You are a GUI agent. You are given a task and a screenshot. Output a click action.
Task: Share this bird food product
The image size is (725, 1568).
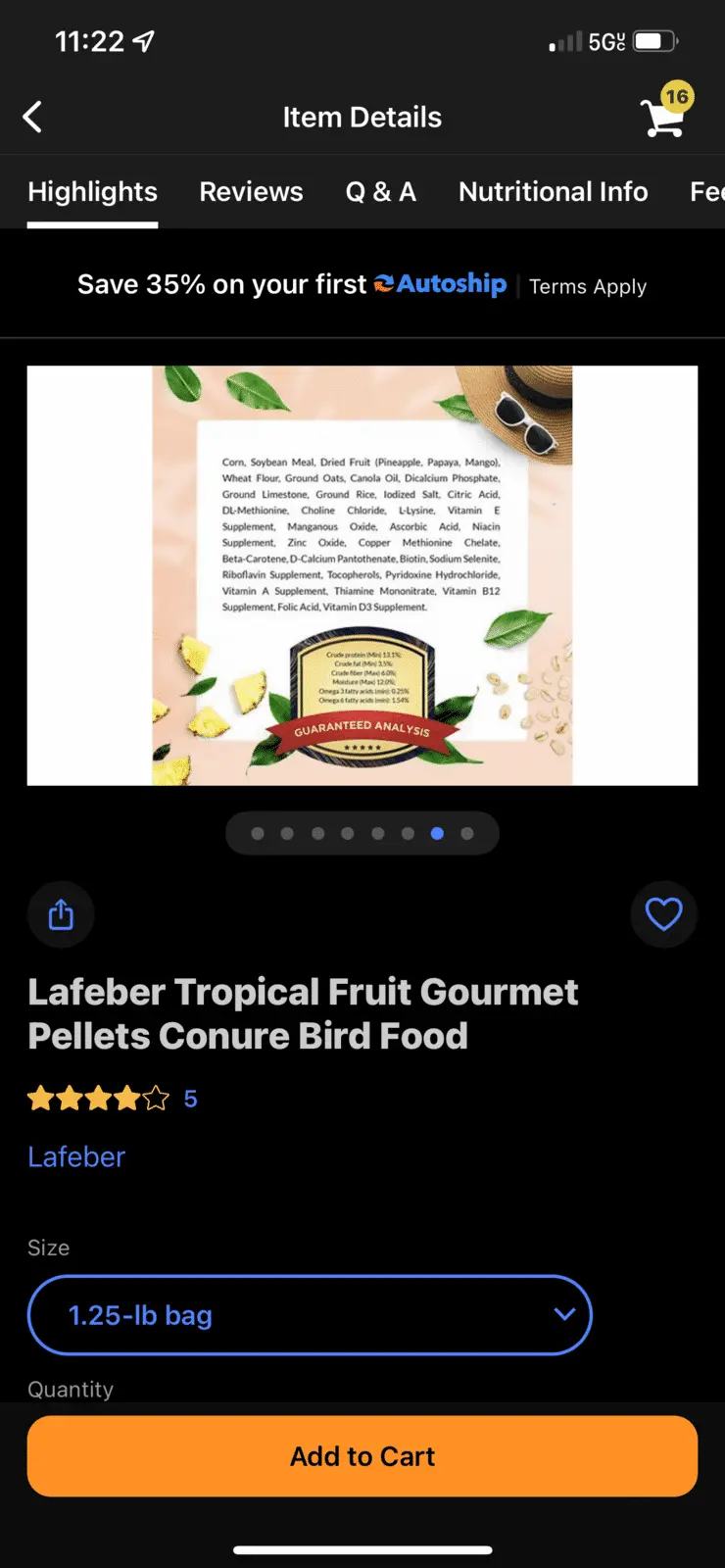click(61, 914)
